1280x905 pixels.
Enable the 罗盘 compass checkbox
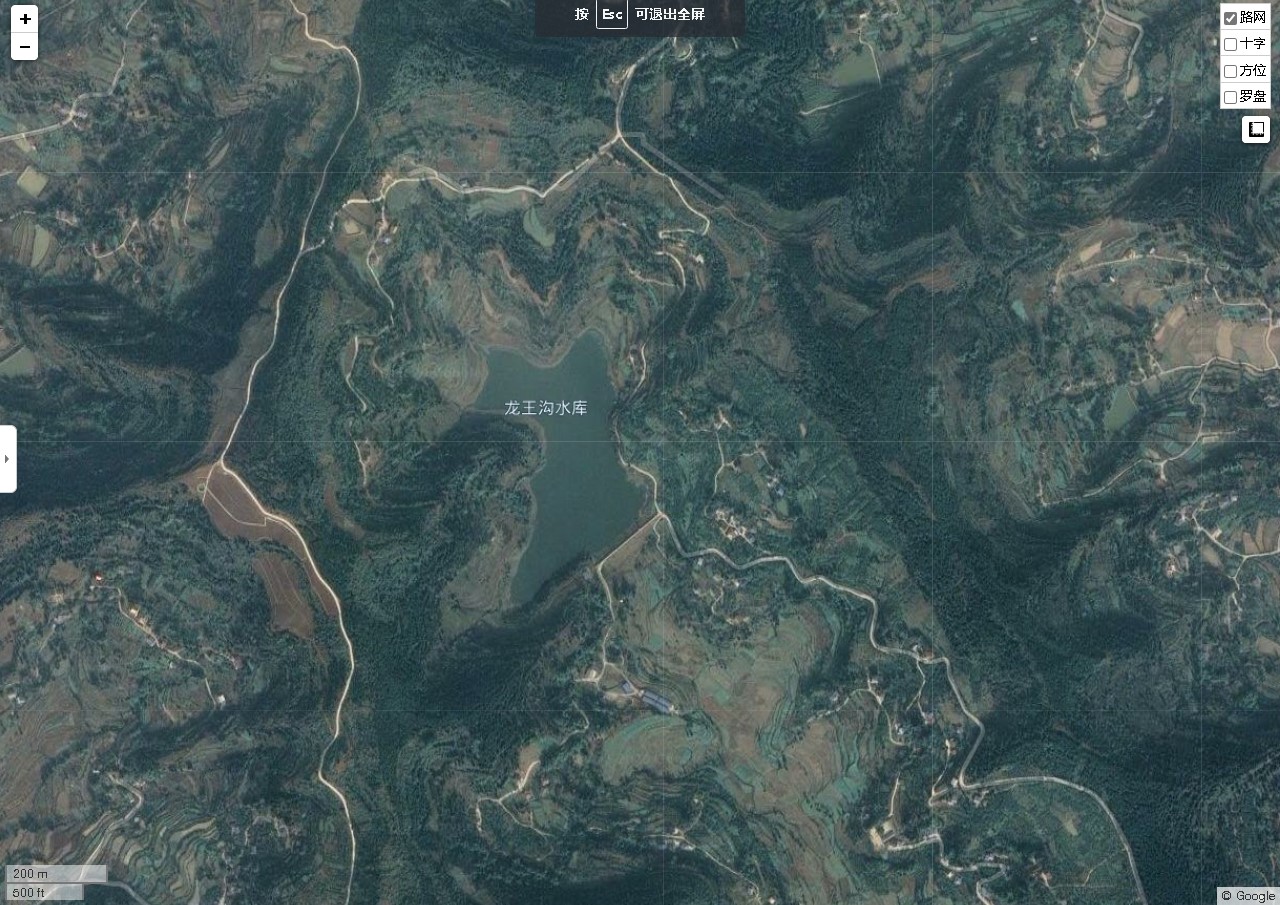pyautogui.click(x=1231, y=97)
